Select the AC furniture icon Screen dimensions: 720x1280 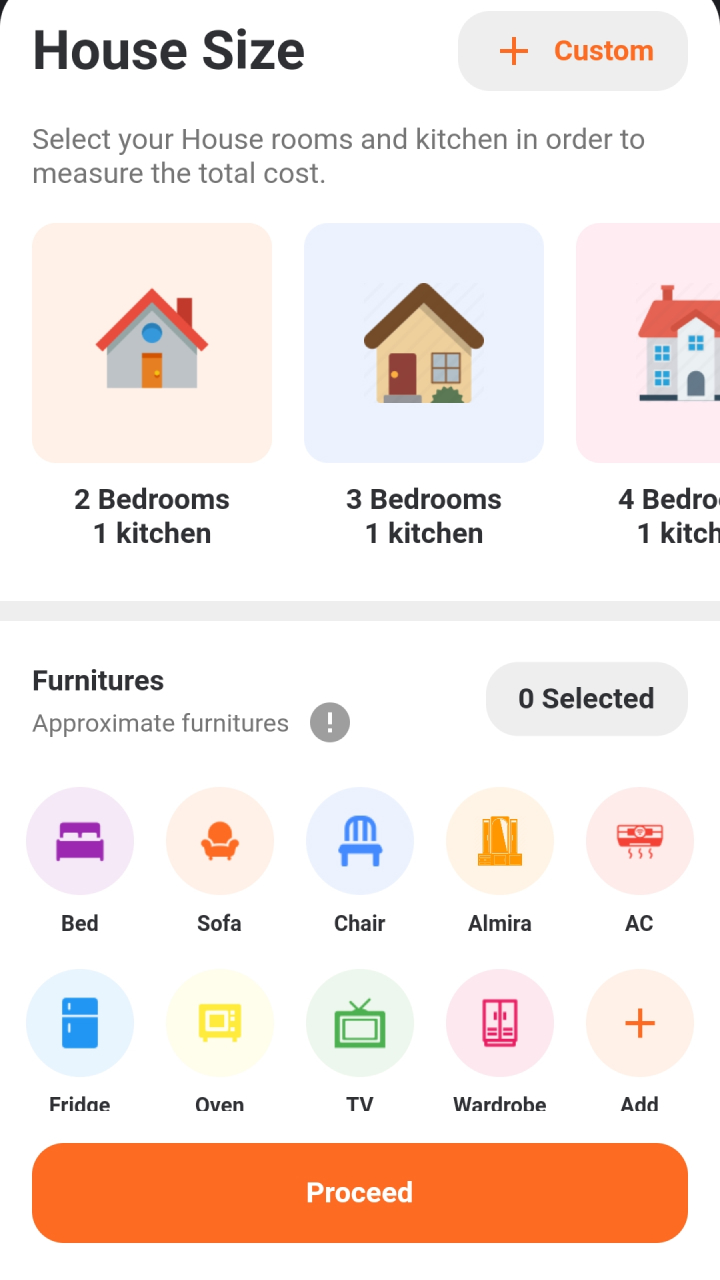639,841
